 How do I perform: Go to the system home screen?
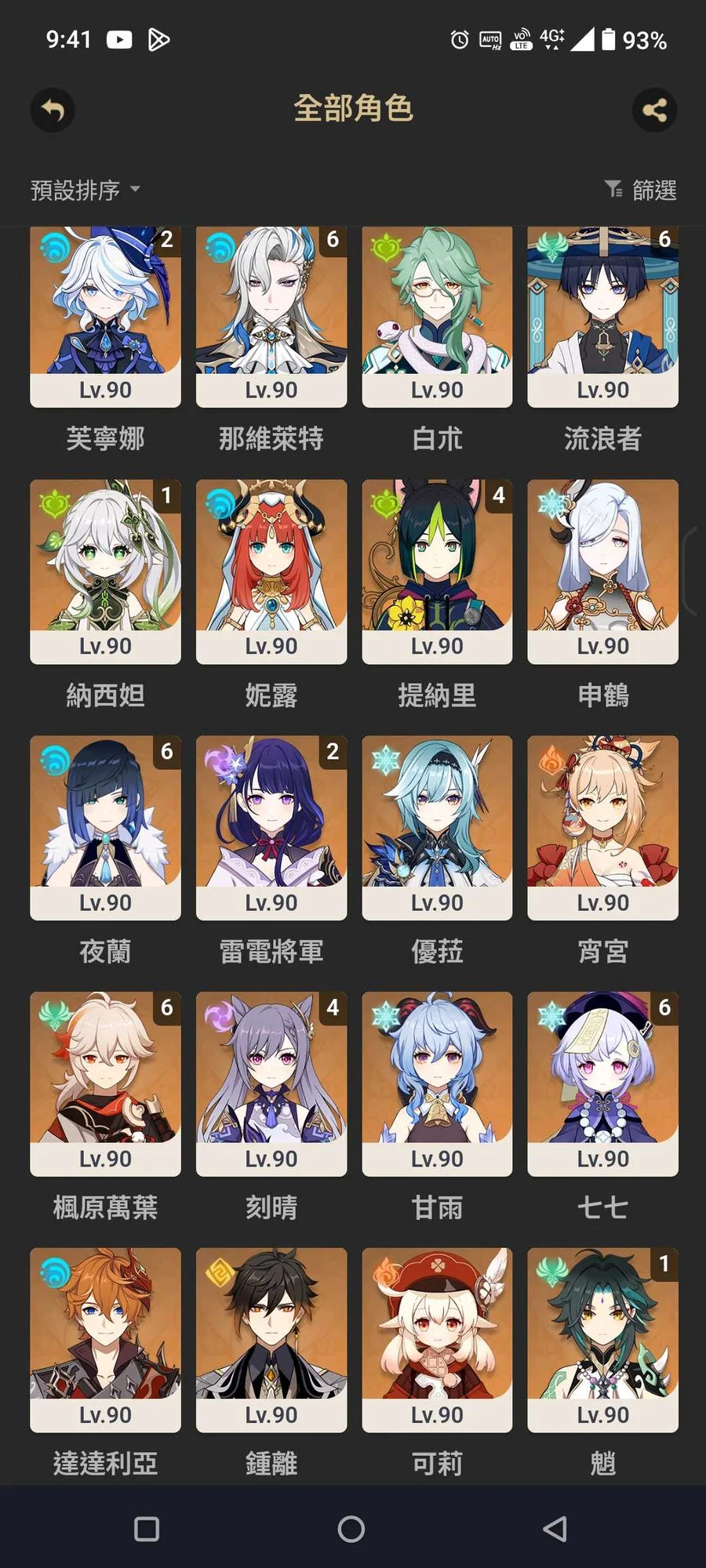pos(351,1528)
